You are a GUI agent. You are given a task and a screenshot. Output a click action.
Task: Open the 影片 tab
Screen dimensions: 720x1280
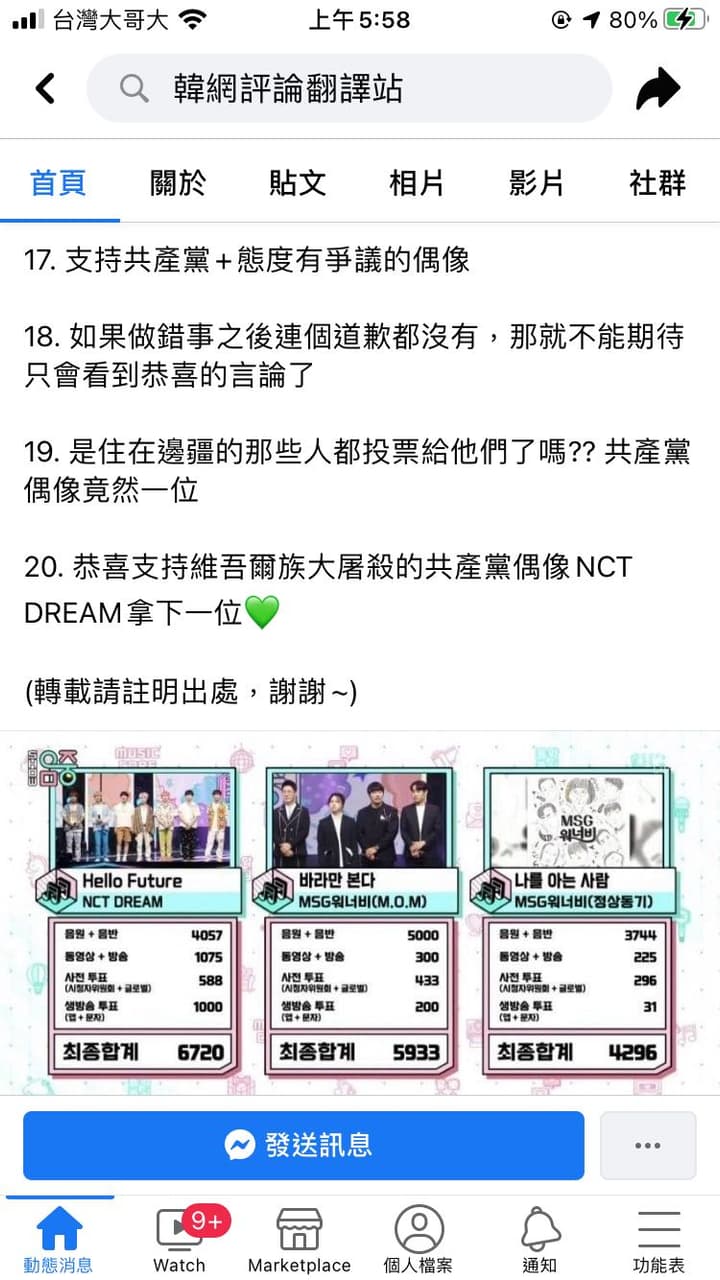(x=537, y=183)
